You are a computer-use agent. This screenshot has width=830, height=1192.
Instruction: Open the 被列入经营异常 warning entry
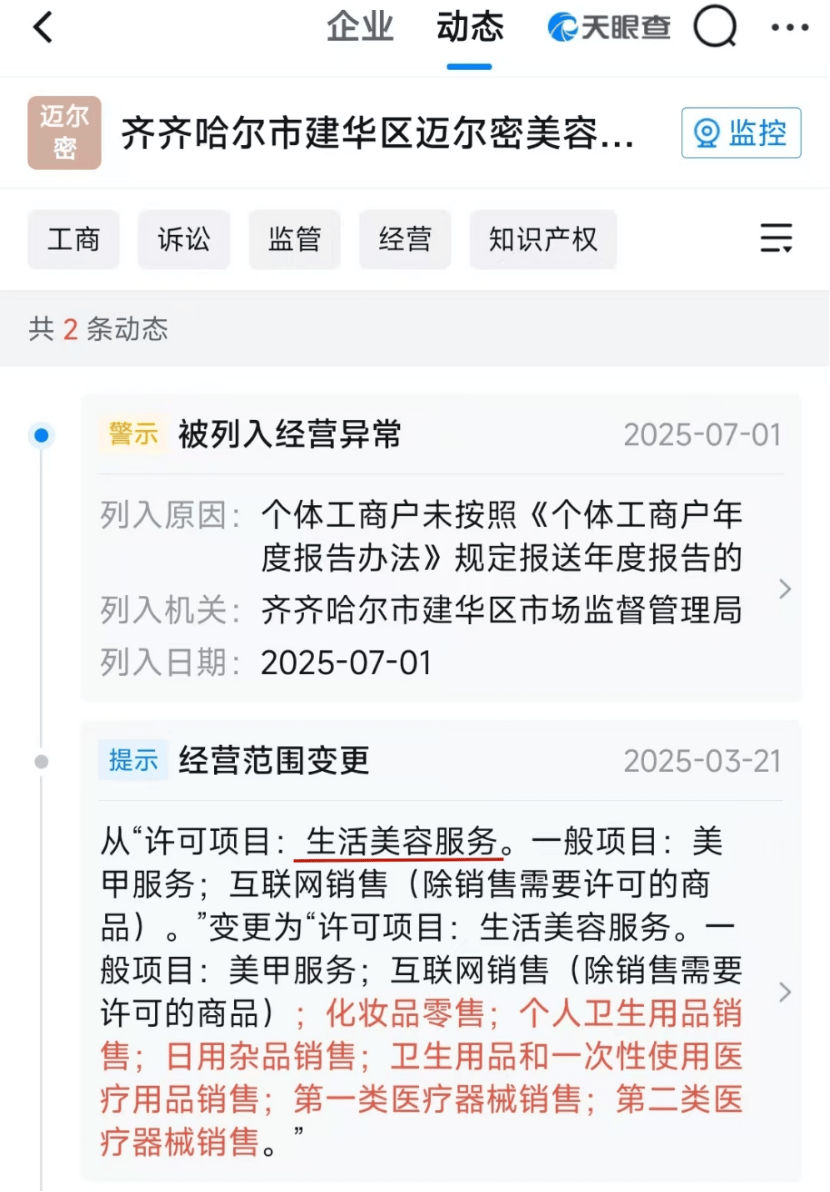440,548
